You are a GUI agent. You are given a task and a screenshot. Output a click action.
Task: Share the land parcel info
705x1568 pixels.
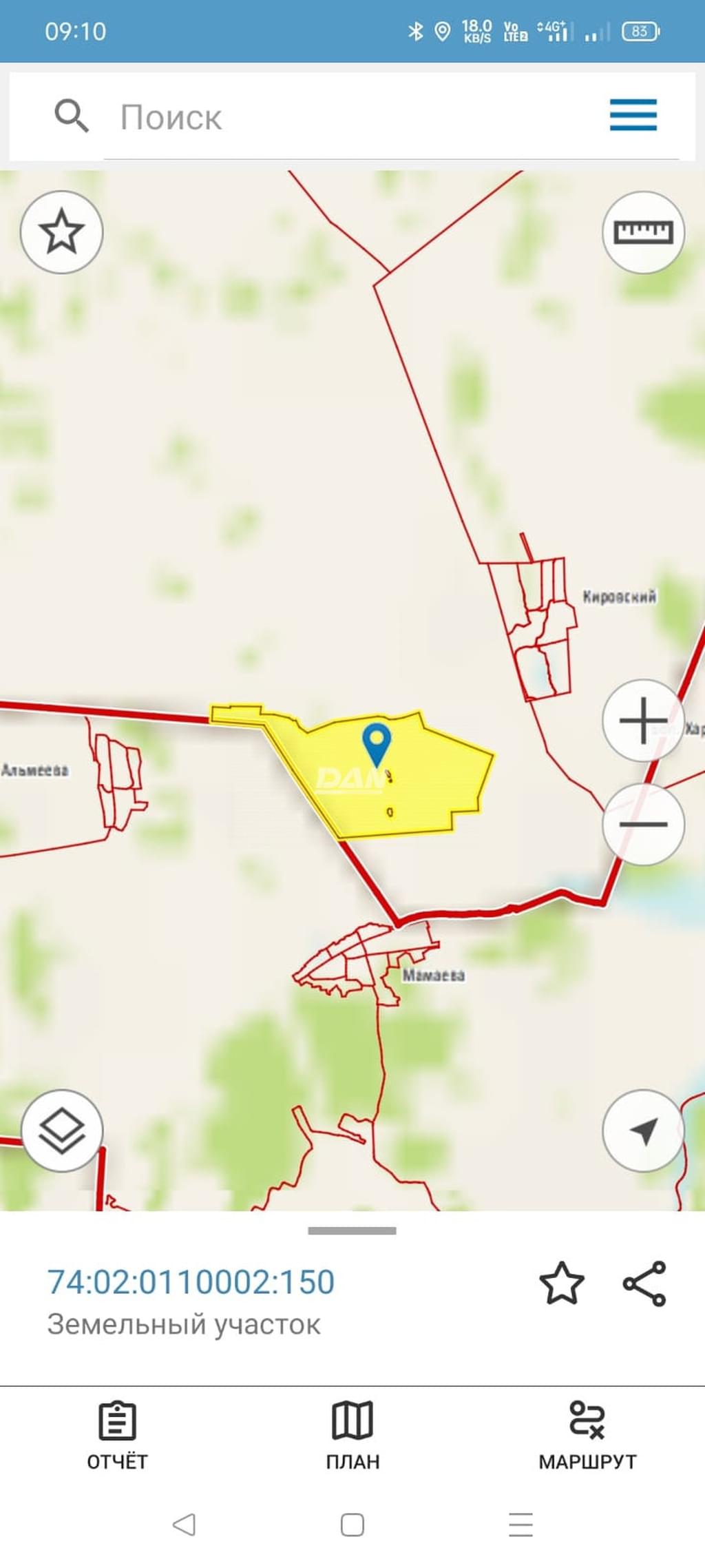tap(644, 1283)
